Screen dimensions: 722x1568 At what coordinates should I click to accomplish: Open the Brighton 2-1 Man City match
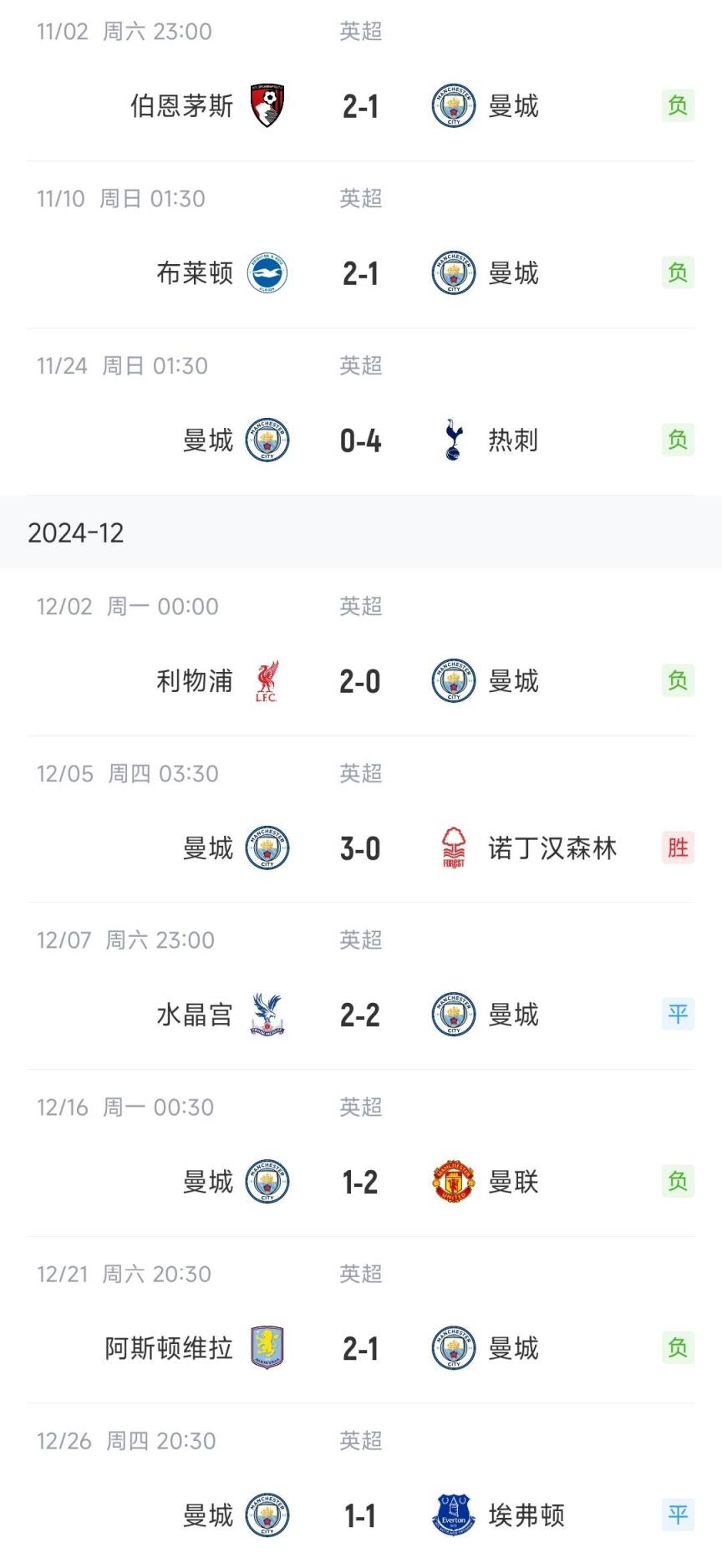[x=361, y=245]
